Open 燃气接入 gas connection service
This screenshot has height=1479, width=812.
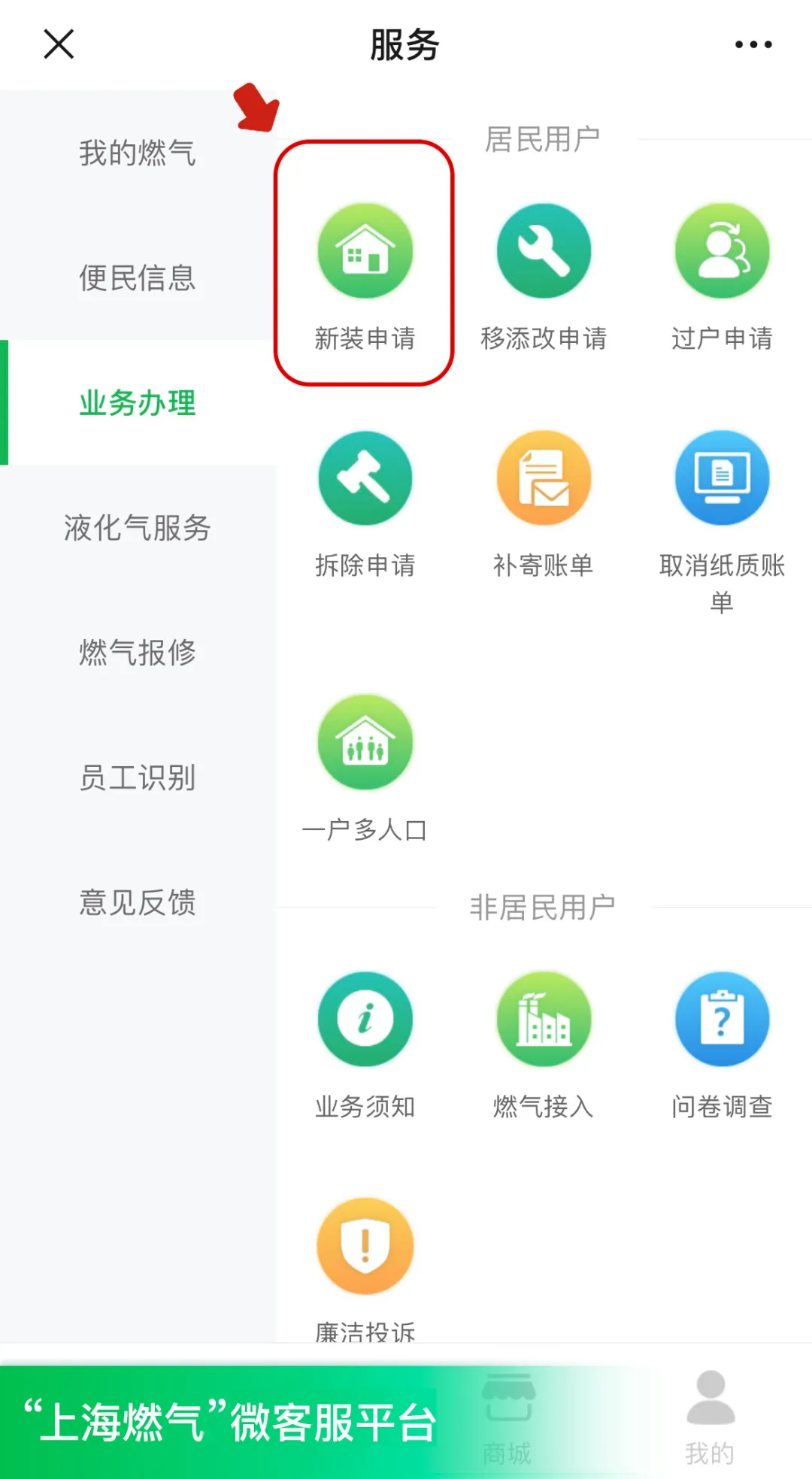click(543, 1019)
